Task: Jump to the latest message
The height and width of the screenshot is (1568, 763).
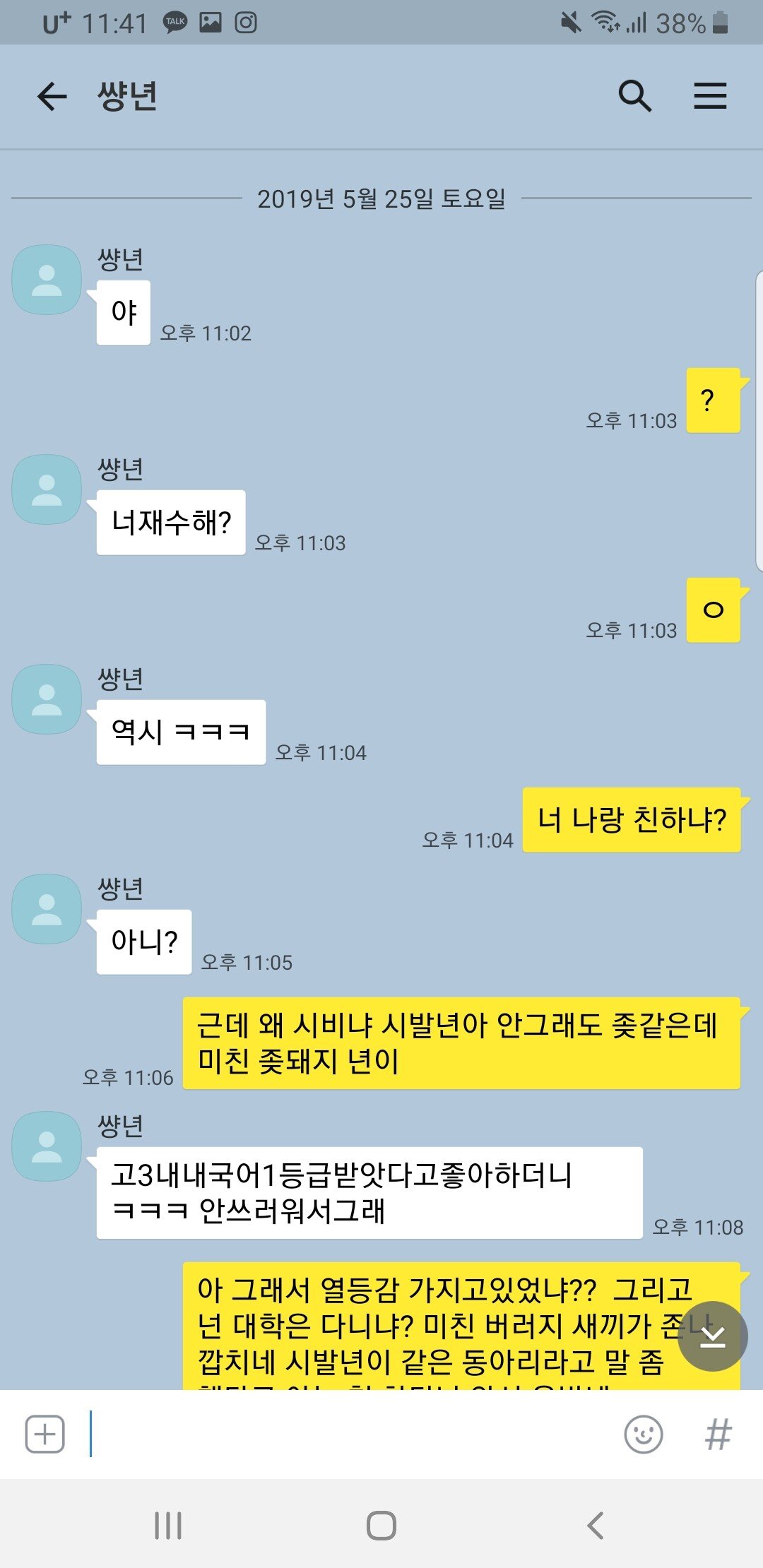Action: (x=712, y=1336)
